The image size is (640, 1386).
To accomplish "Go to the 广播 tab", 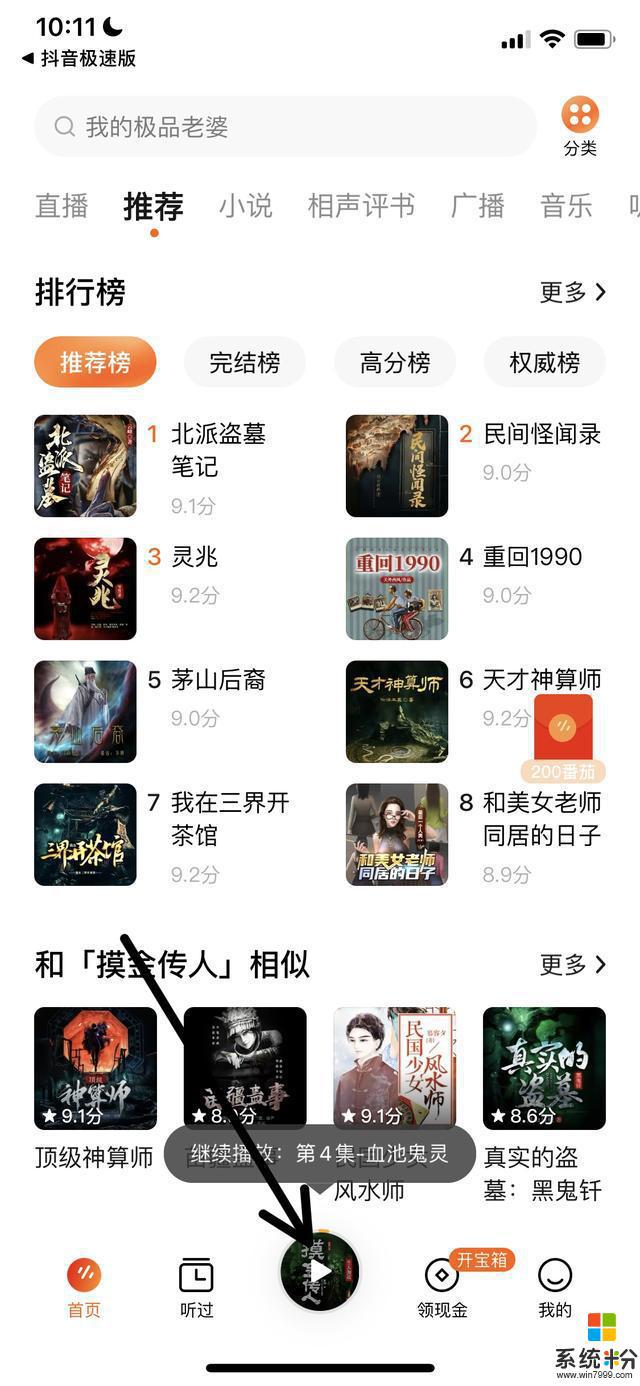I will (x=478, y=206).
